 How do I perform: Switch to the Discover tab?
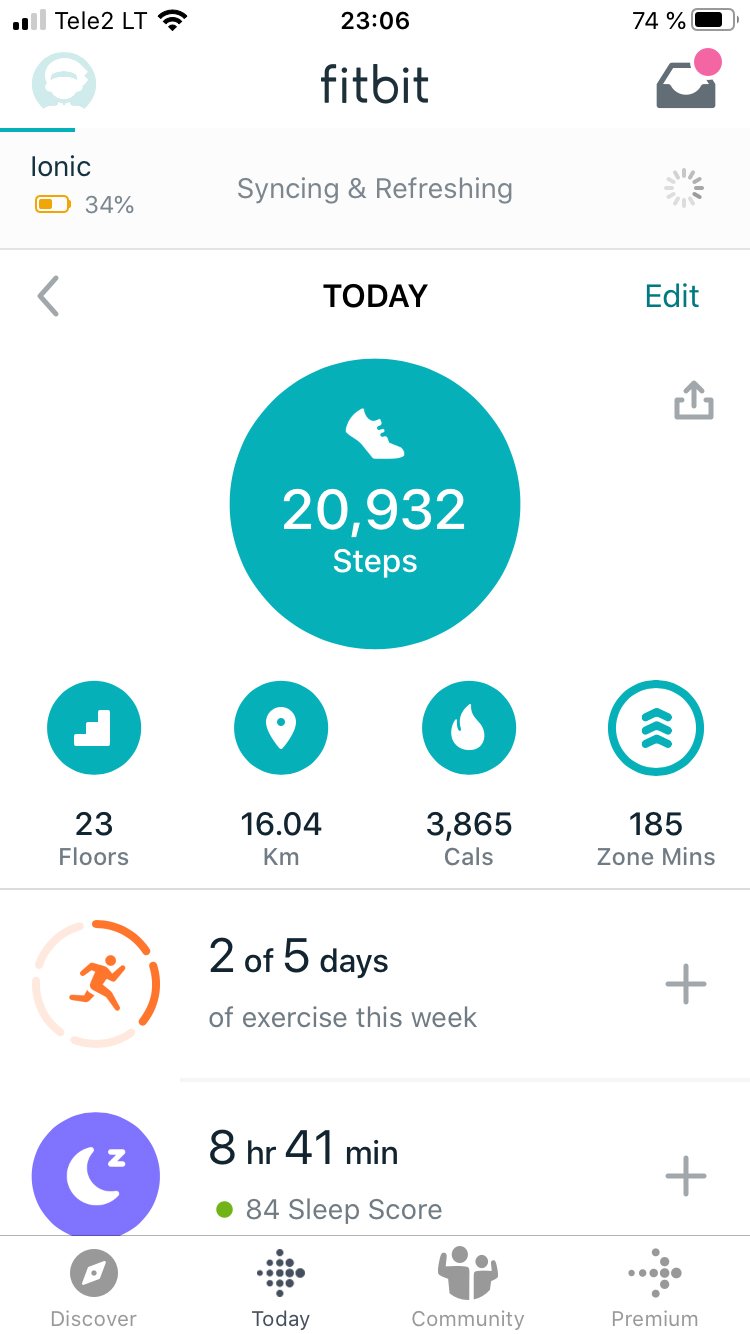(x=94, y=1288)
